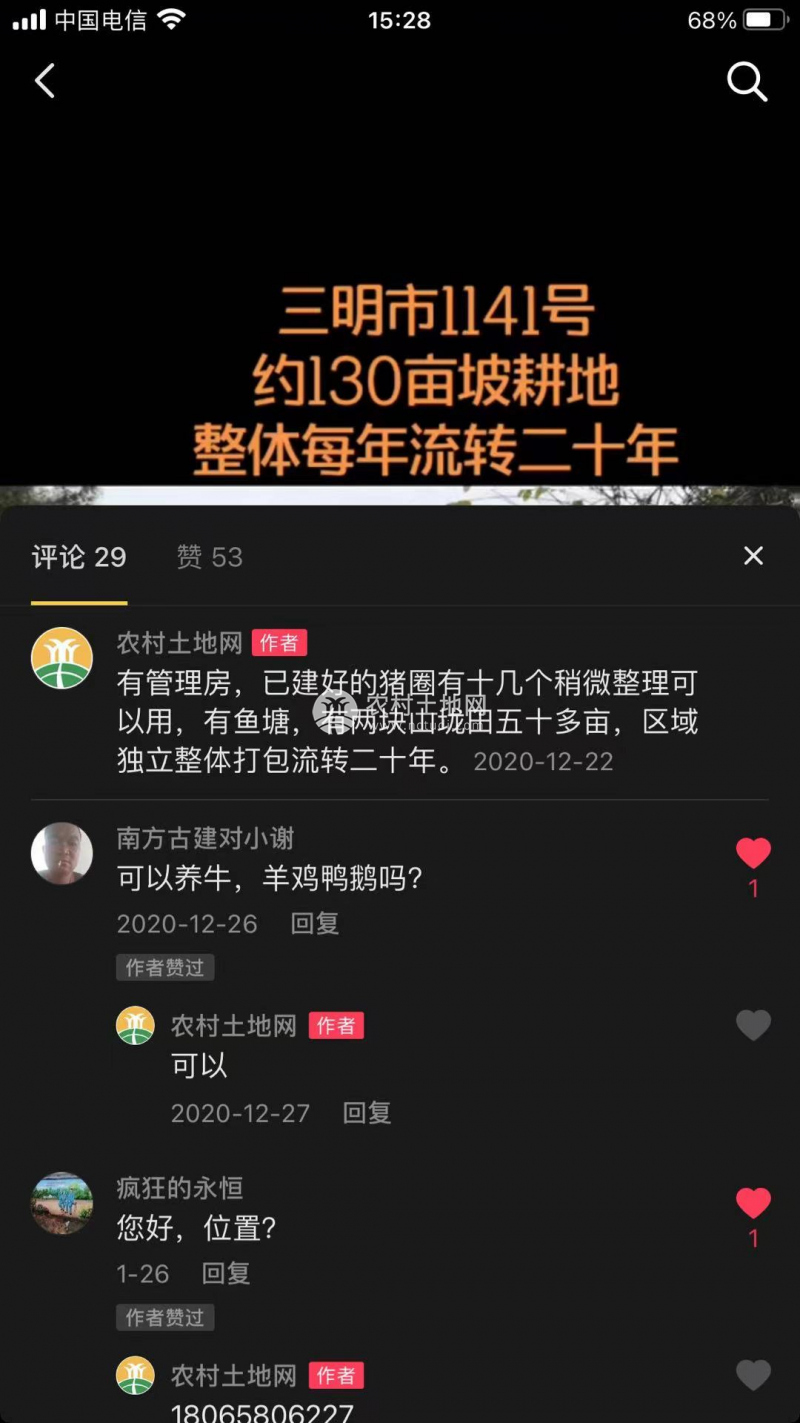Like the author's phone number reply

753,1376
